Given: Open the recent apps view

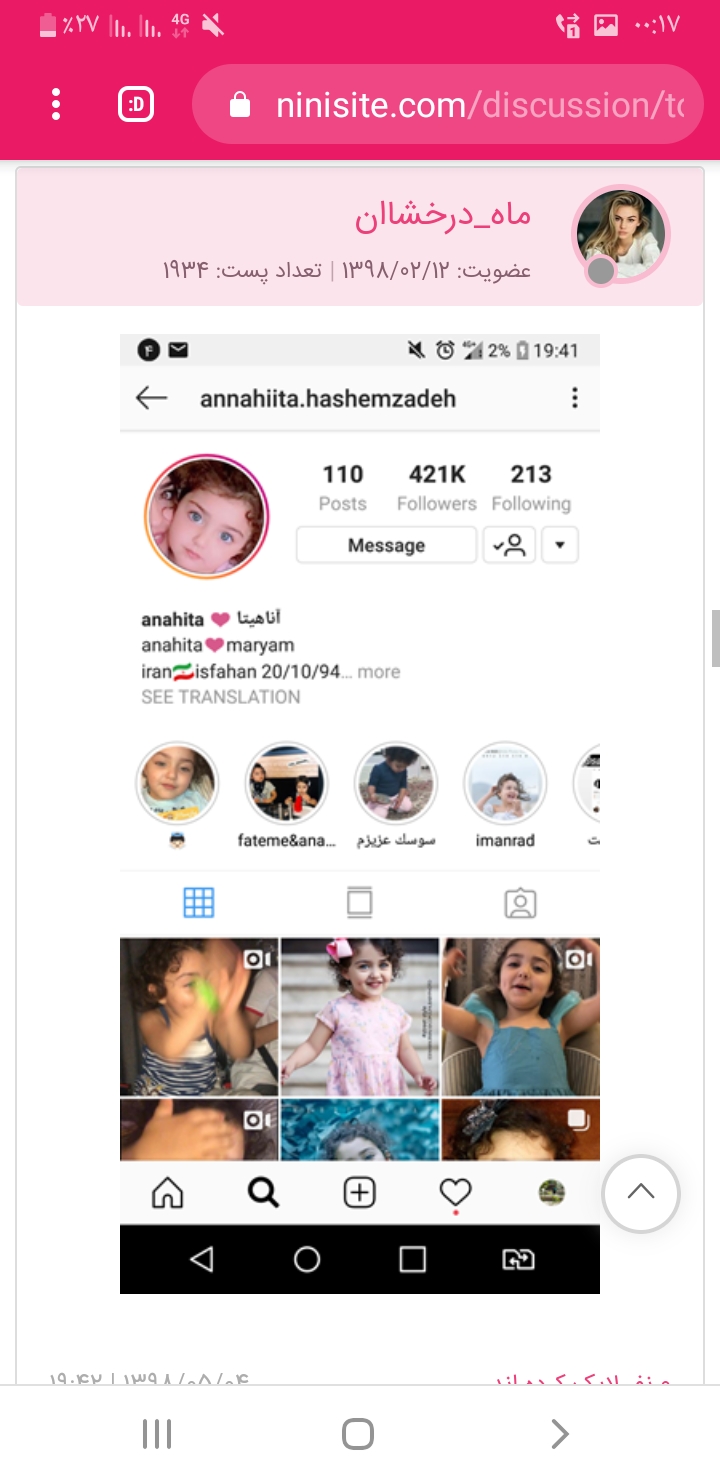Looking at the screenshot, I should [157, 1434].
